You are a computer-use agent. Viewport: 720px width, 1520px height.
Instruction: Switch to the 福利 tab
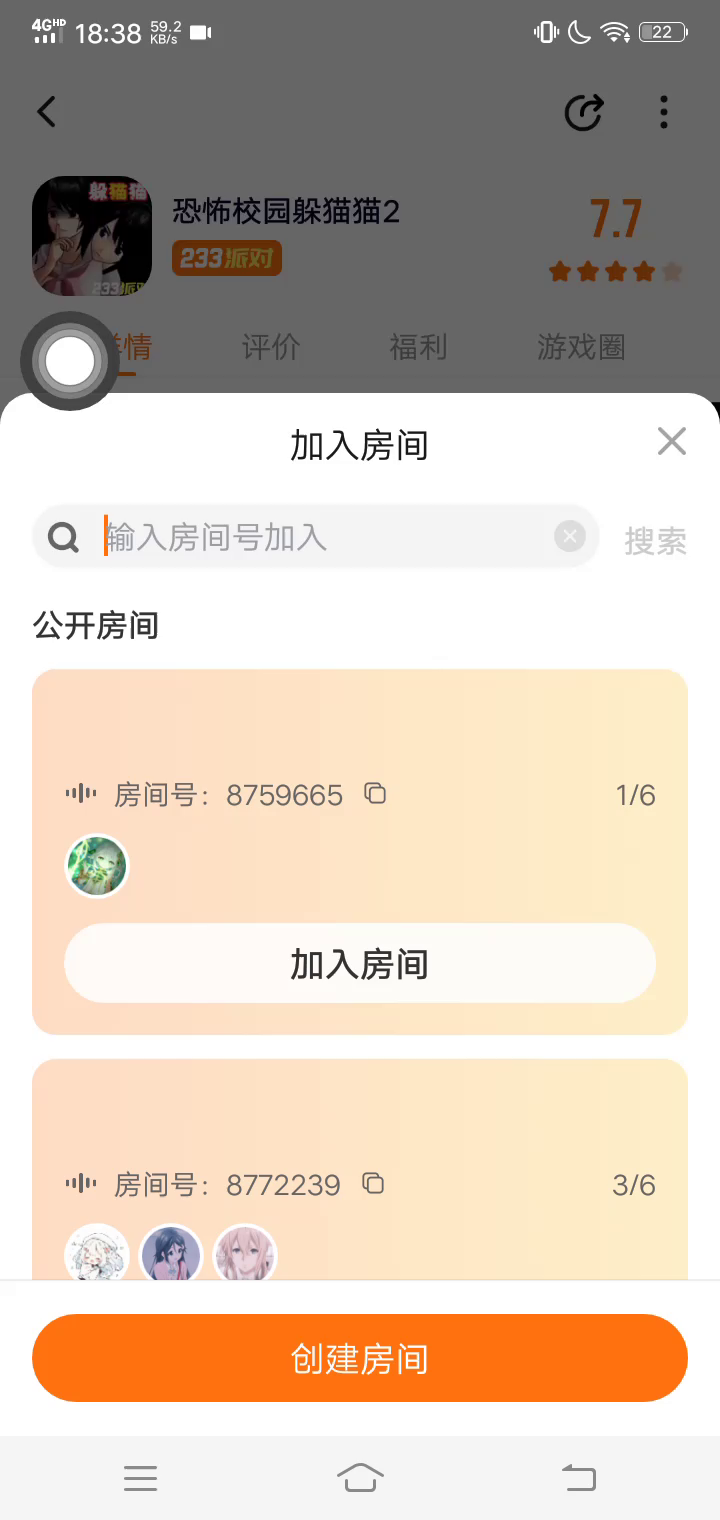(418, 347)
